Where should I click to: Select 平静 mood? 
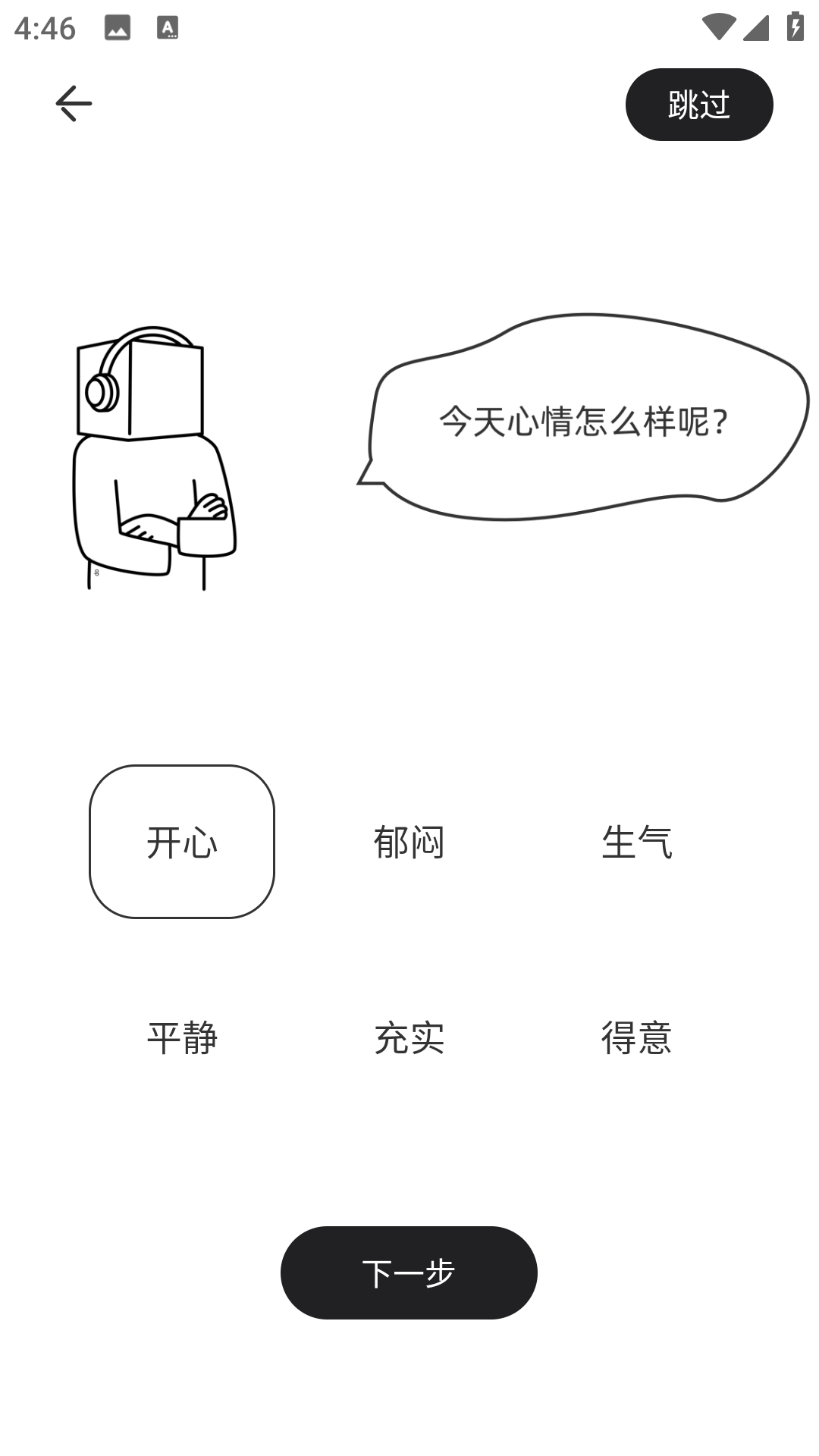[182, 1037]
